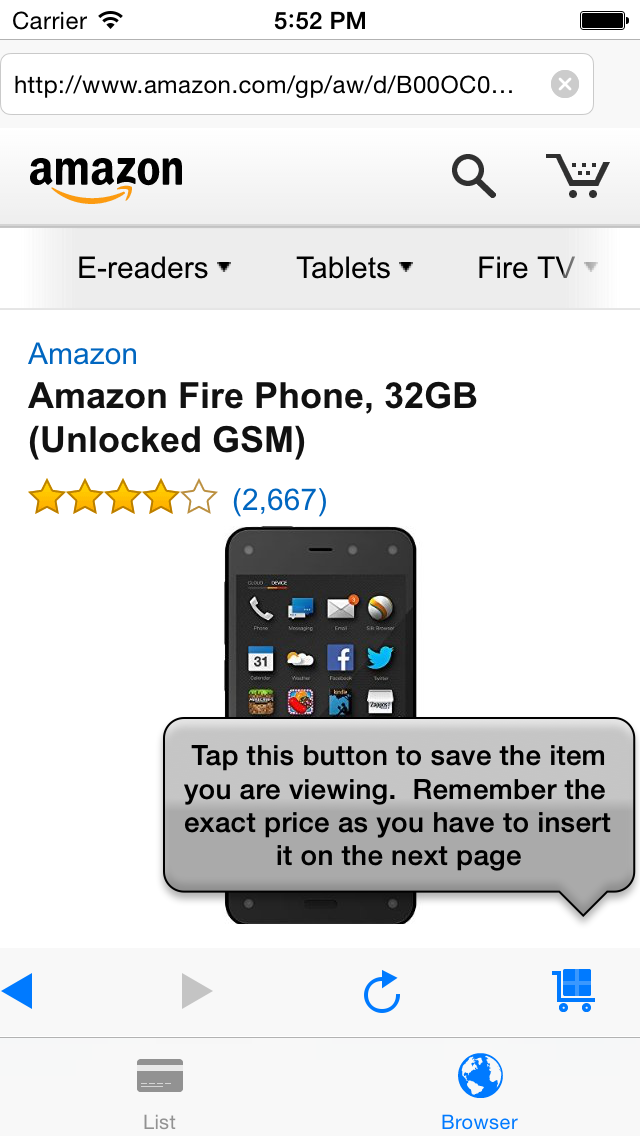Go forward with the grey arrow
Viewport: 640px width, 1136px height.
coord(197,991)
